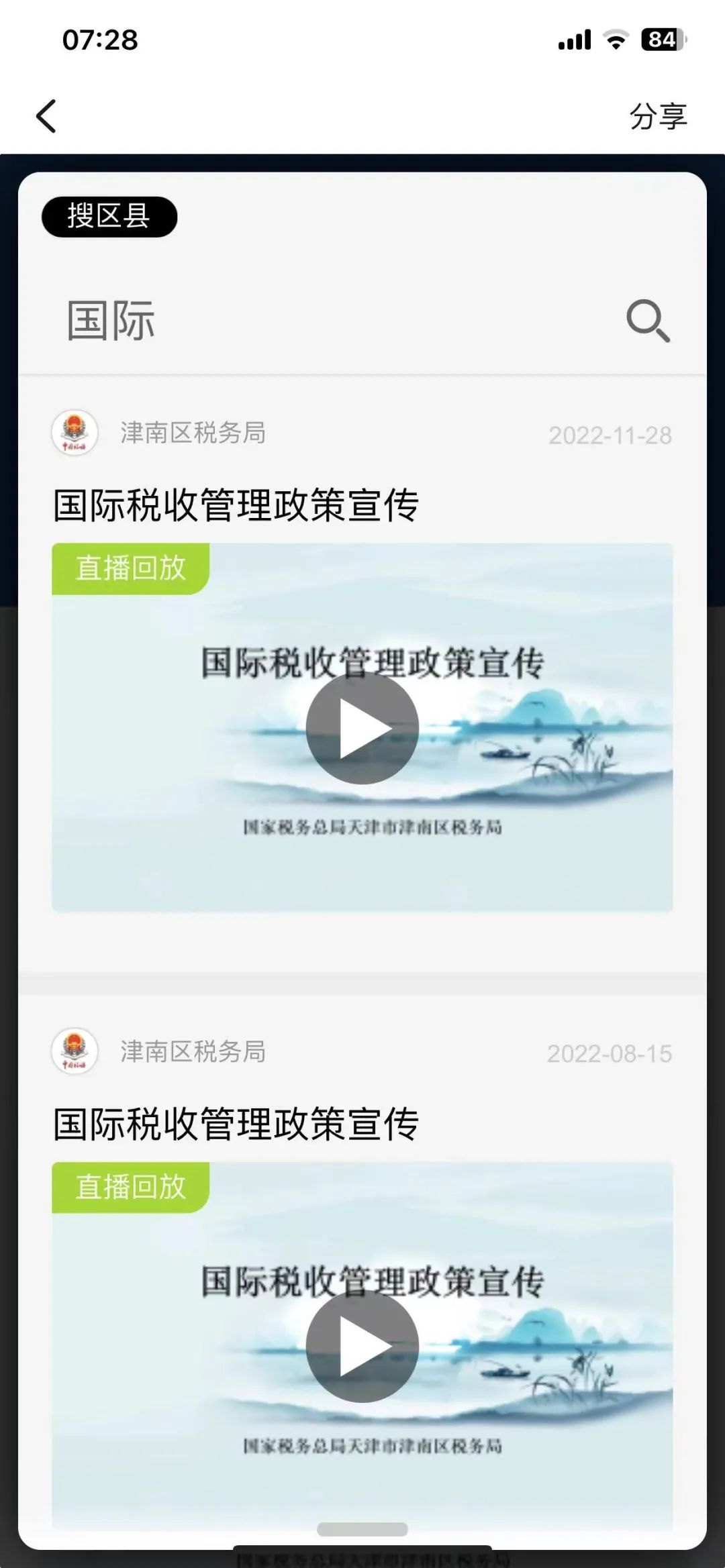Tap 分享 to share this page

click(657, 116)
